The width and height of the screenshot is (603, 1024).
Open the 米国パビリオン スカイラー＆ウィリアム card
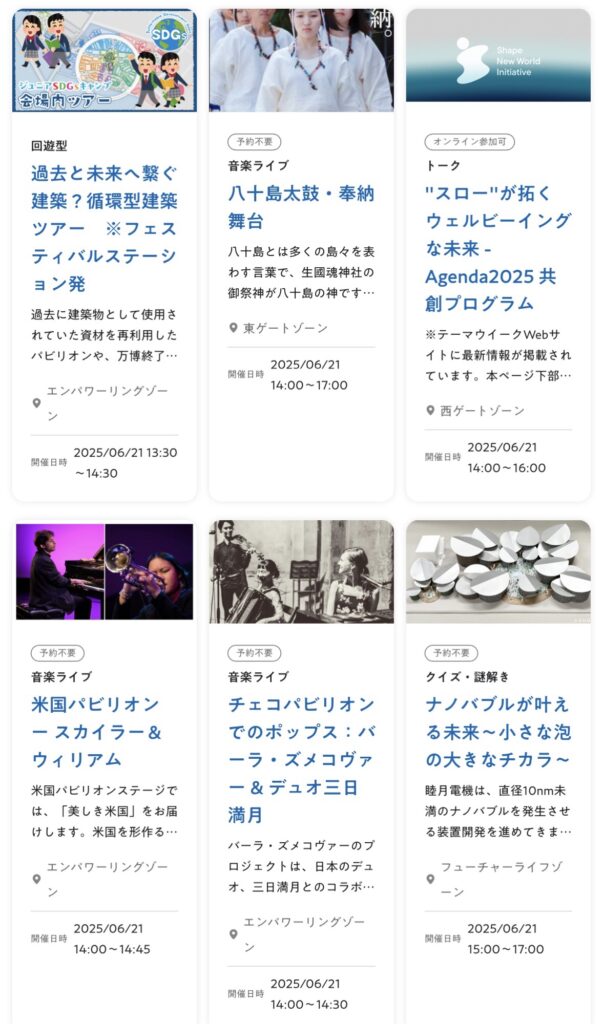[x=104, y=731]
